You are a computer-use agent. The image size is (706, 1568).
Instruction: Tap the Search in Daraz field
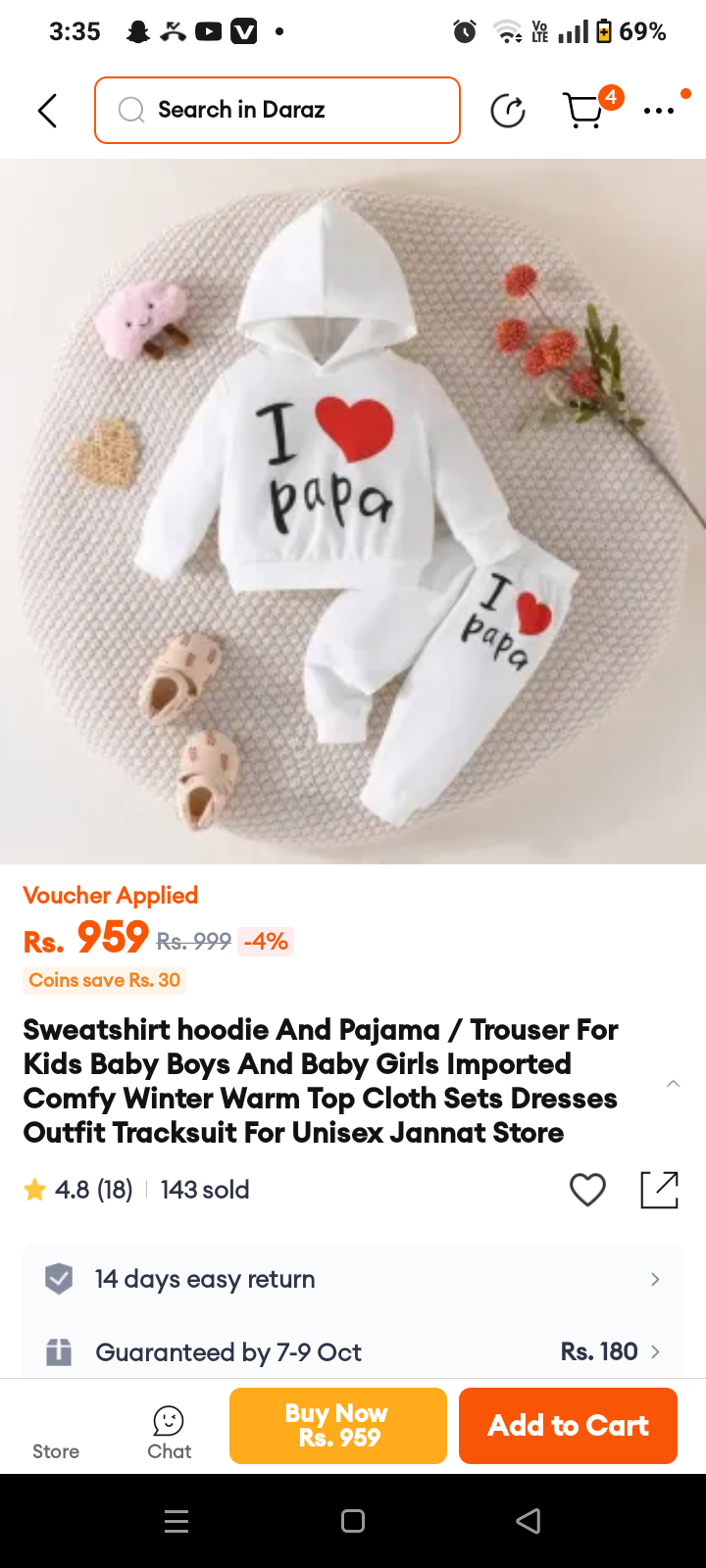click(x=277, y=110)
